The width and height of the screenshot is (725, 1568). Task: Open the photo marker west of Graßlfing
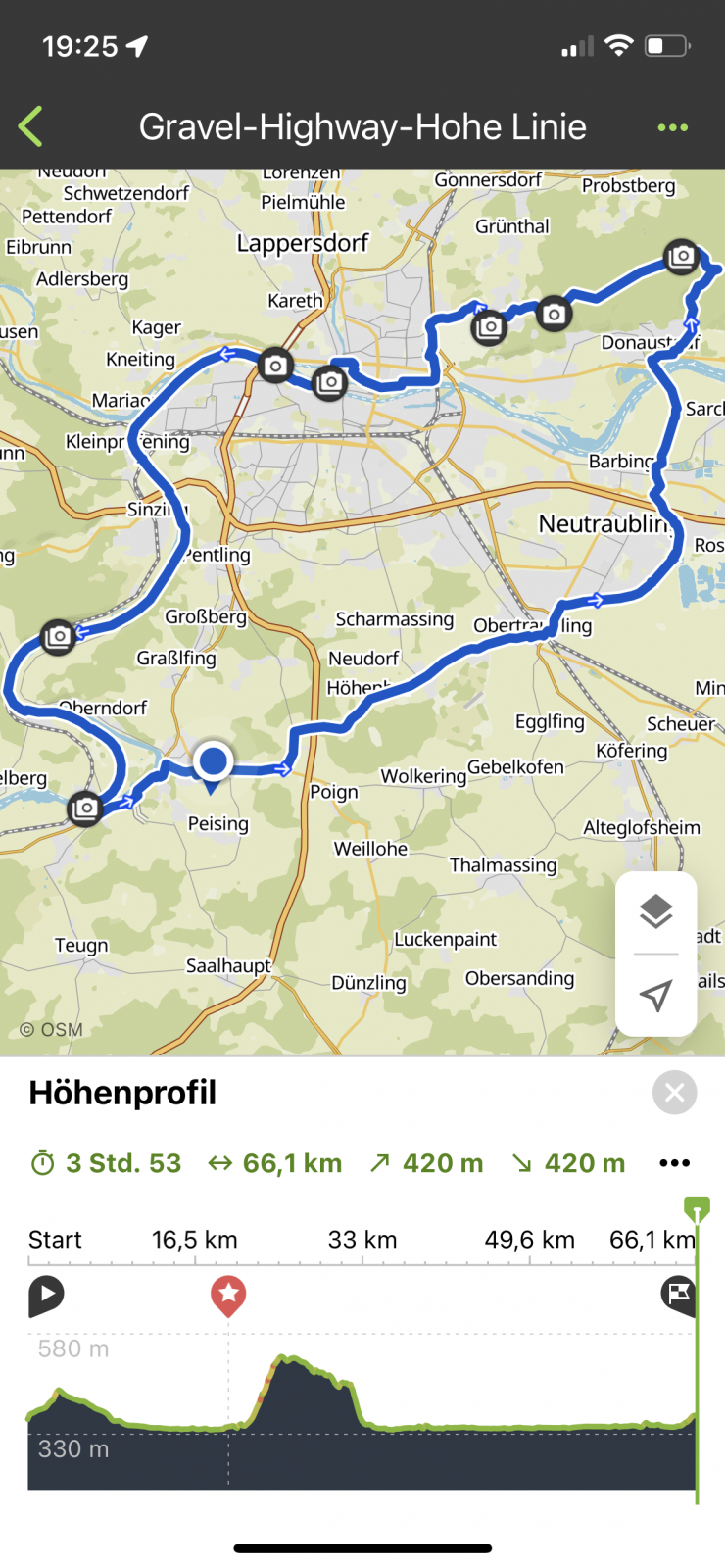(x=58, y=637)
